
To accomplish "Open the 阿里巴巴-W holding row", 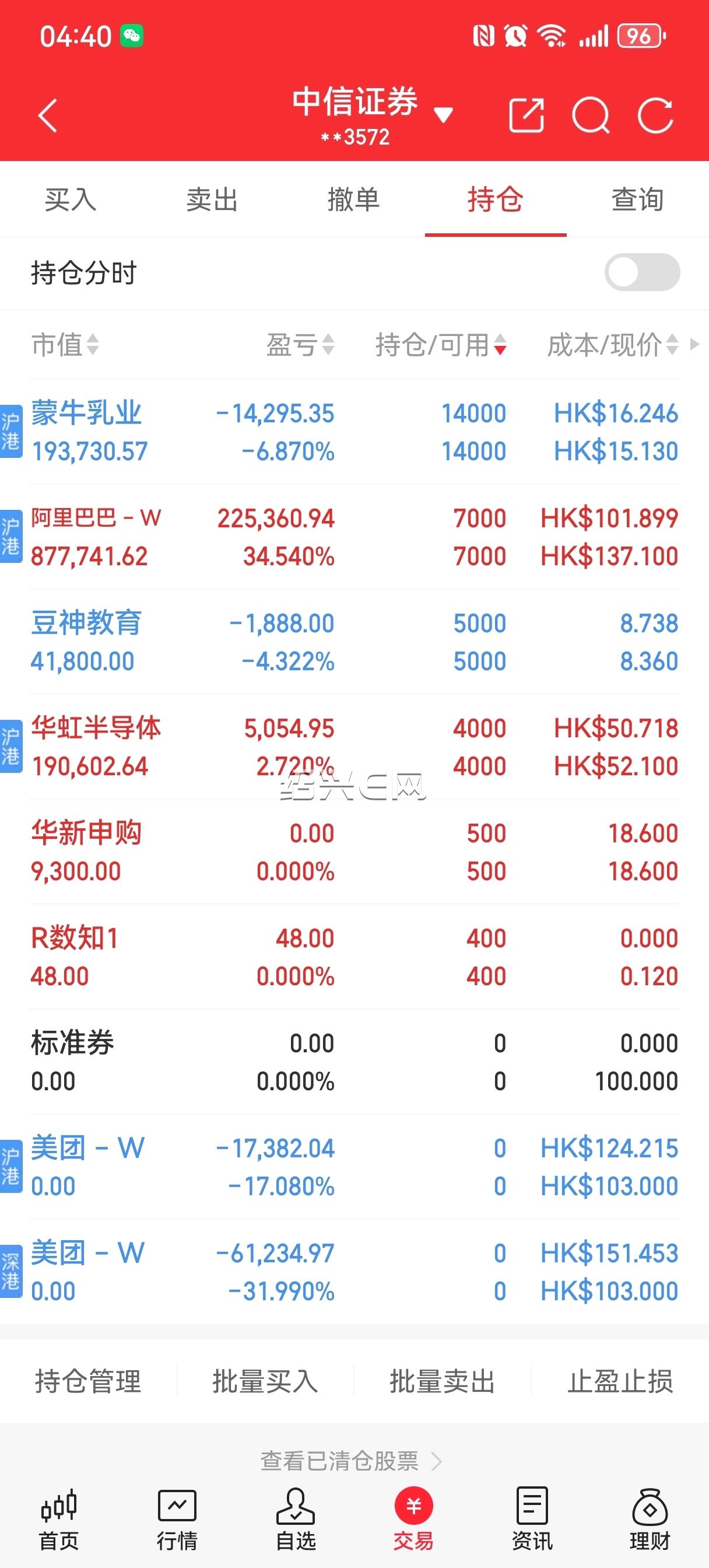I will (x=353, y=537).
